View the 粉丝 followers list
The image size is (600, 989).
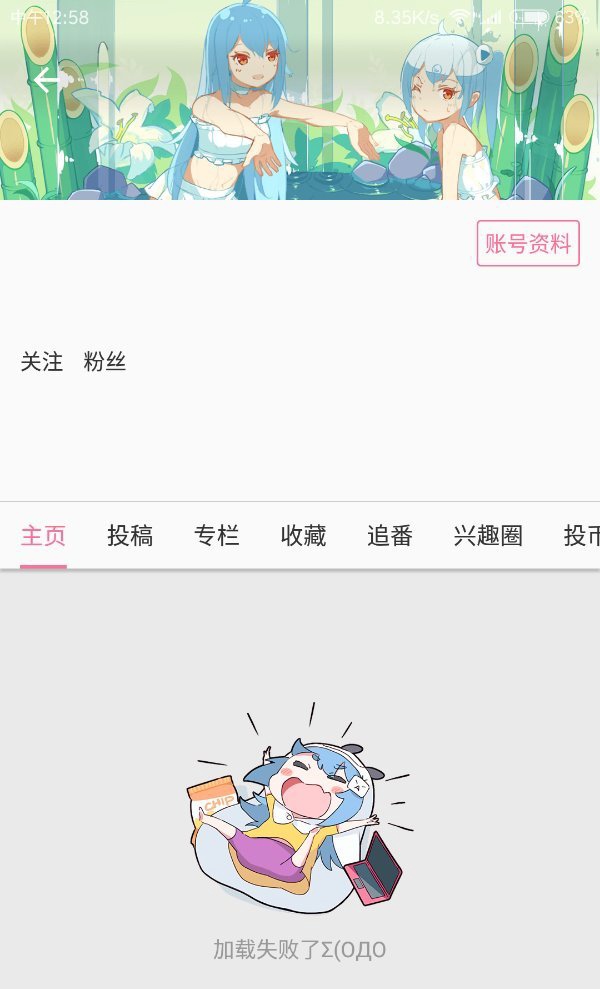(x=105, y=362)
